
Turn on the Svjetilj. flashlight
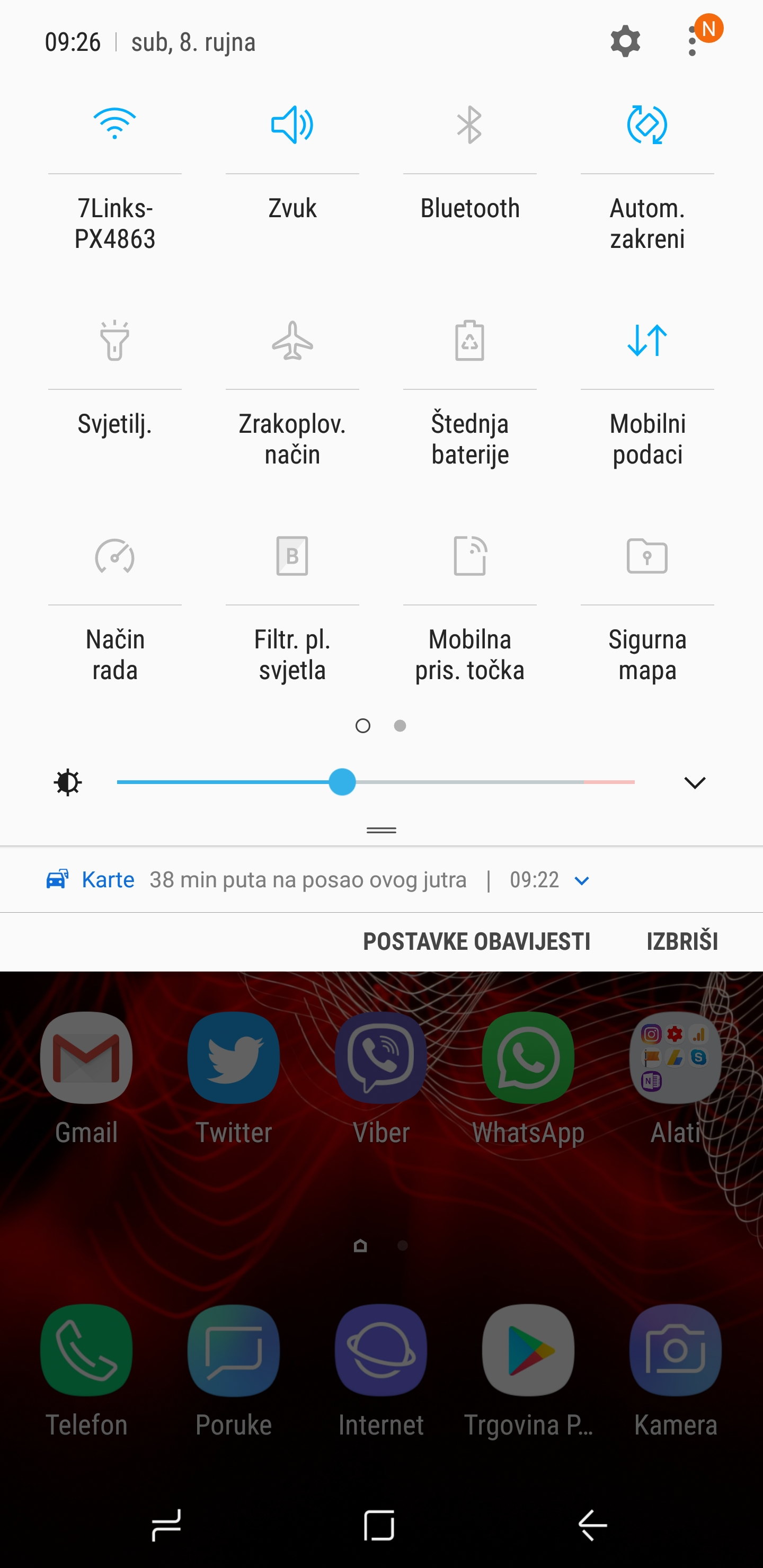(114, 340)
